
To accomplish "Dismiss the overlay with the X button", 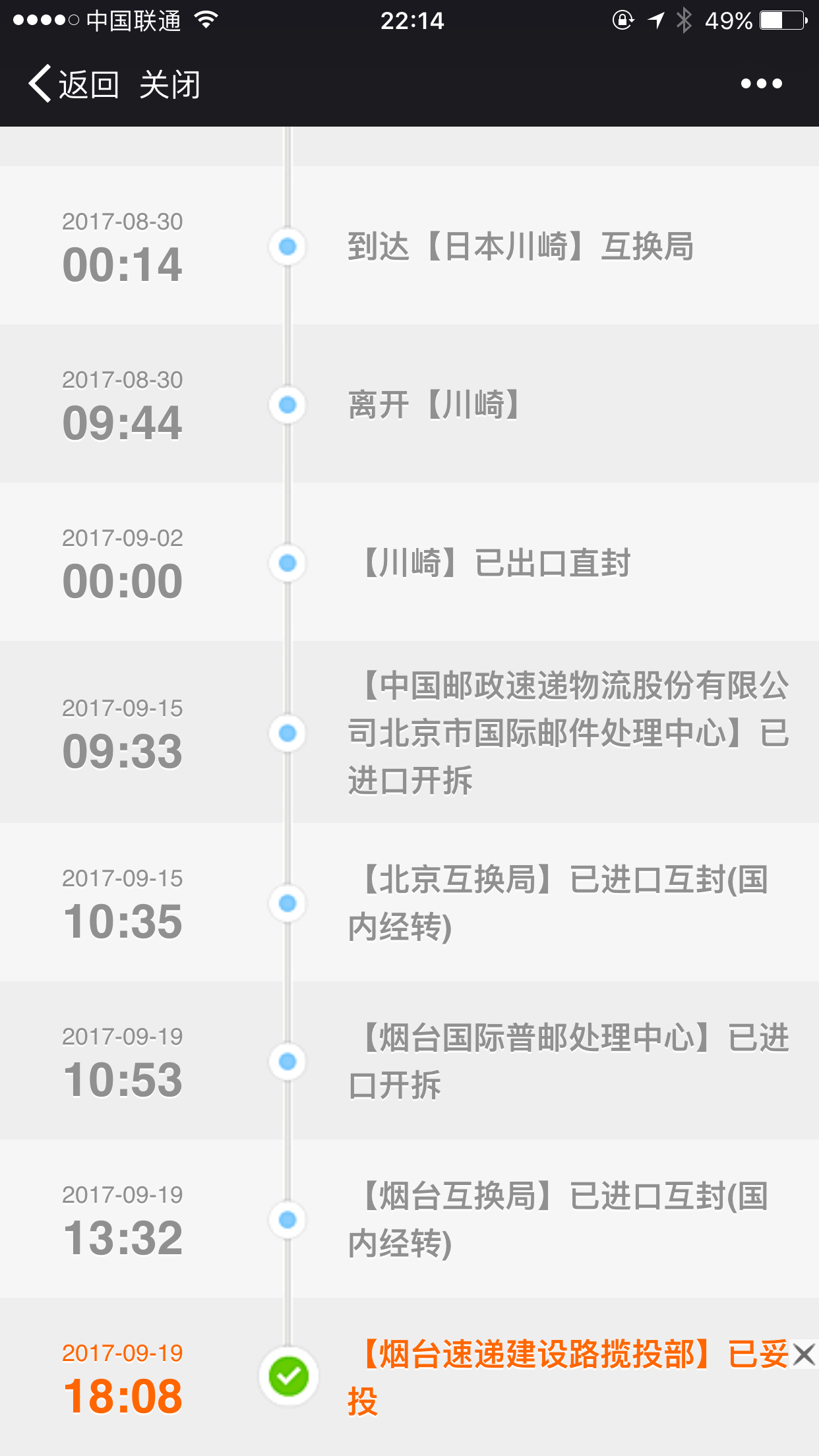I will point(804,1355).
